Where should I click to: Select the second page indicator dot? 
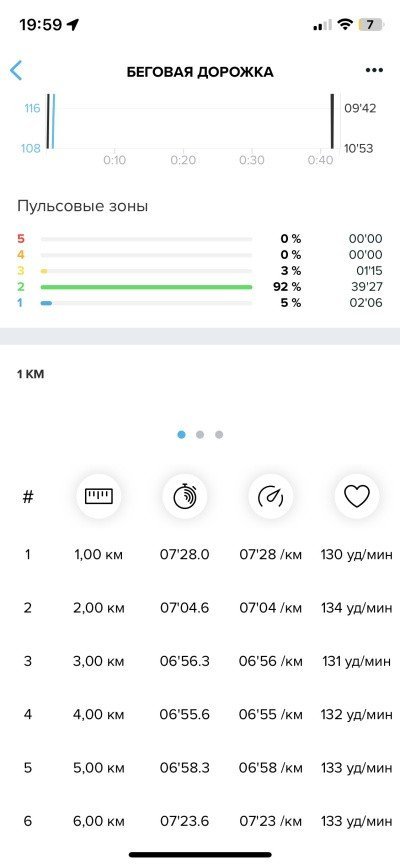(x=200, y=435)
